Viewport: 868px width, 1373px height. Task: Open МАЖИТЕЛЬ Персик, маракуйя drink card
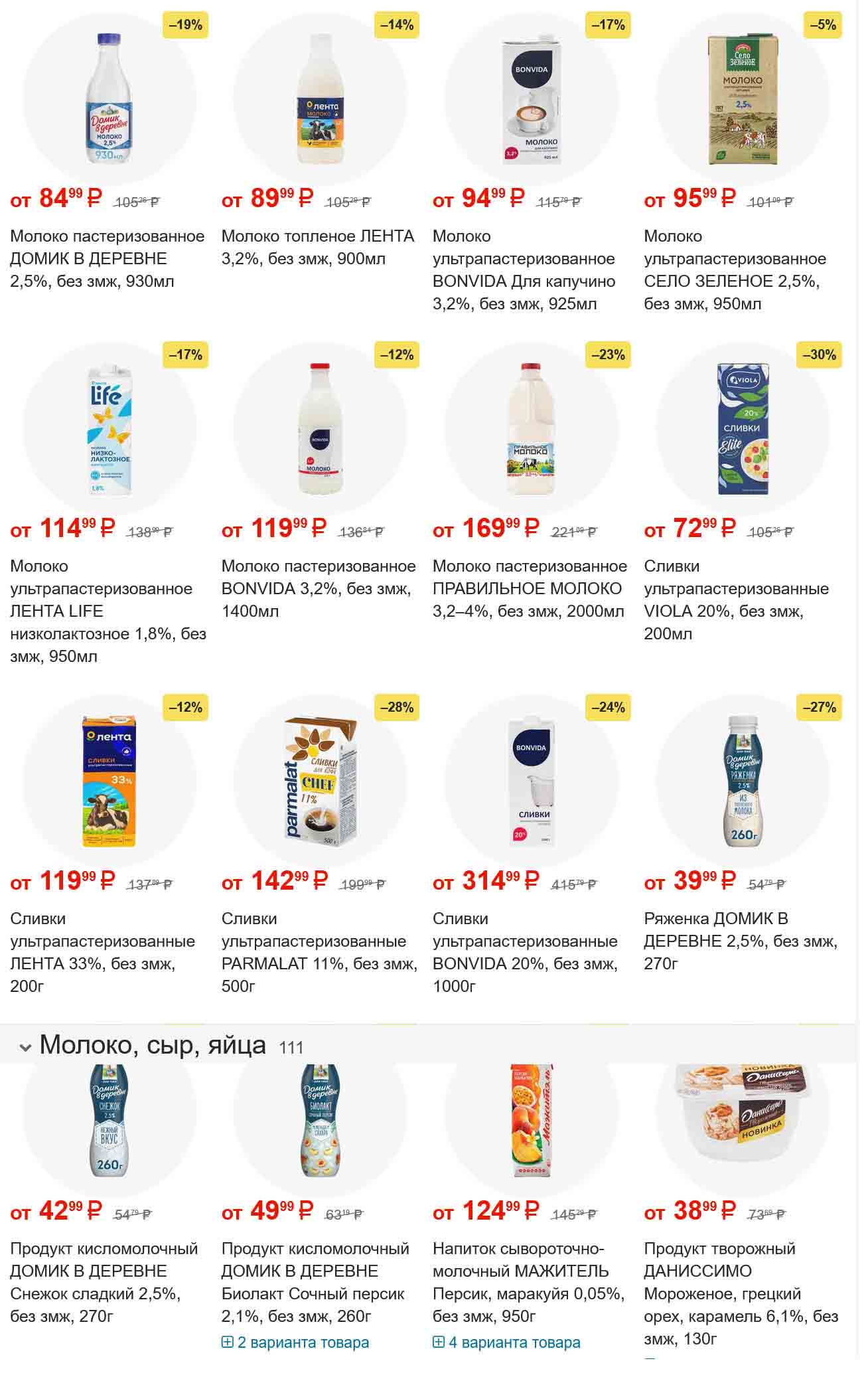528,1282
